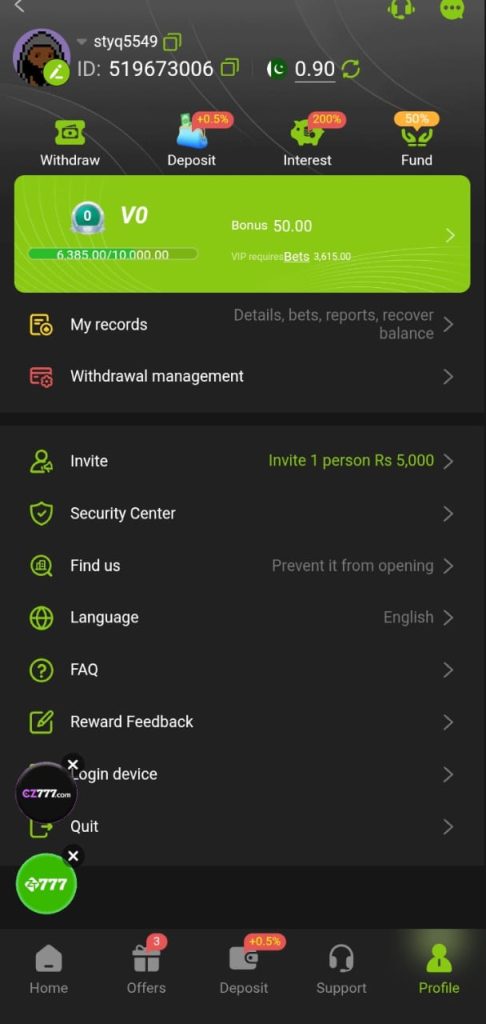Image resolution: width=486 pixels, height=1024 pixels.
Task: Go back using the top arrow
Action: tap(19, 6)
